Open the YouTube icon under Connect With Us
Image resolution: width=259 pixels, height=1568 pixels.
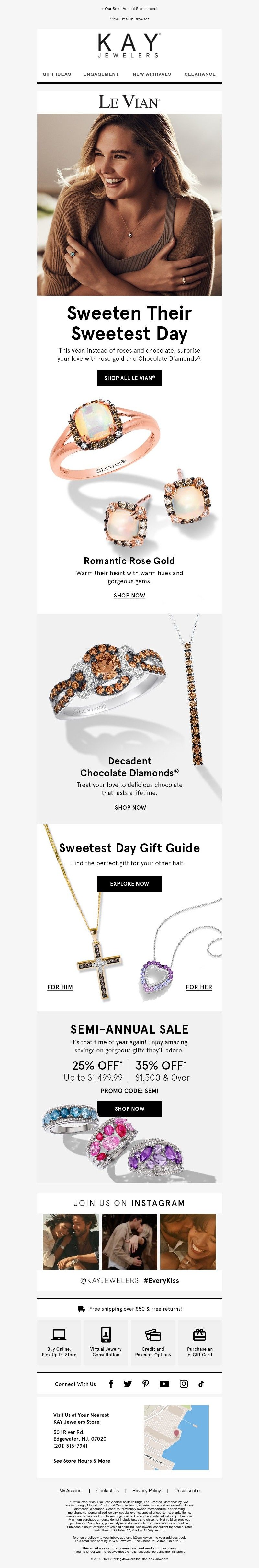[164, 1383]
